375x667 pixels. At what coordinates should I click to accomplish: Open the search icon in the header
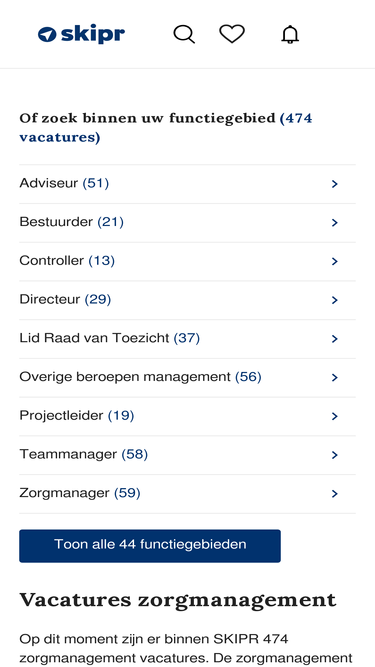184,34
